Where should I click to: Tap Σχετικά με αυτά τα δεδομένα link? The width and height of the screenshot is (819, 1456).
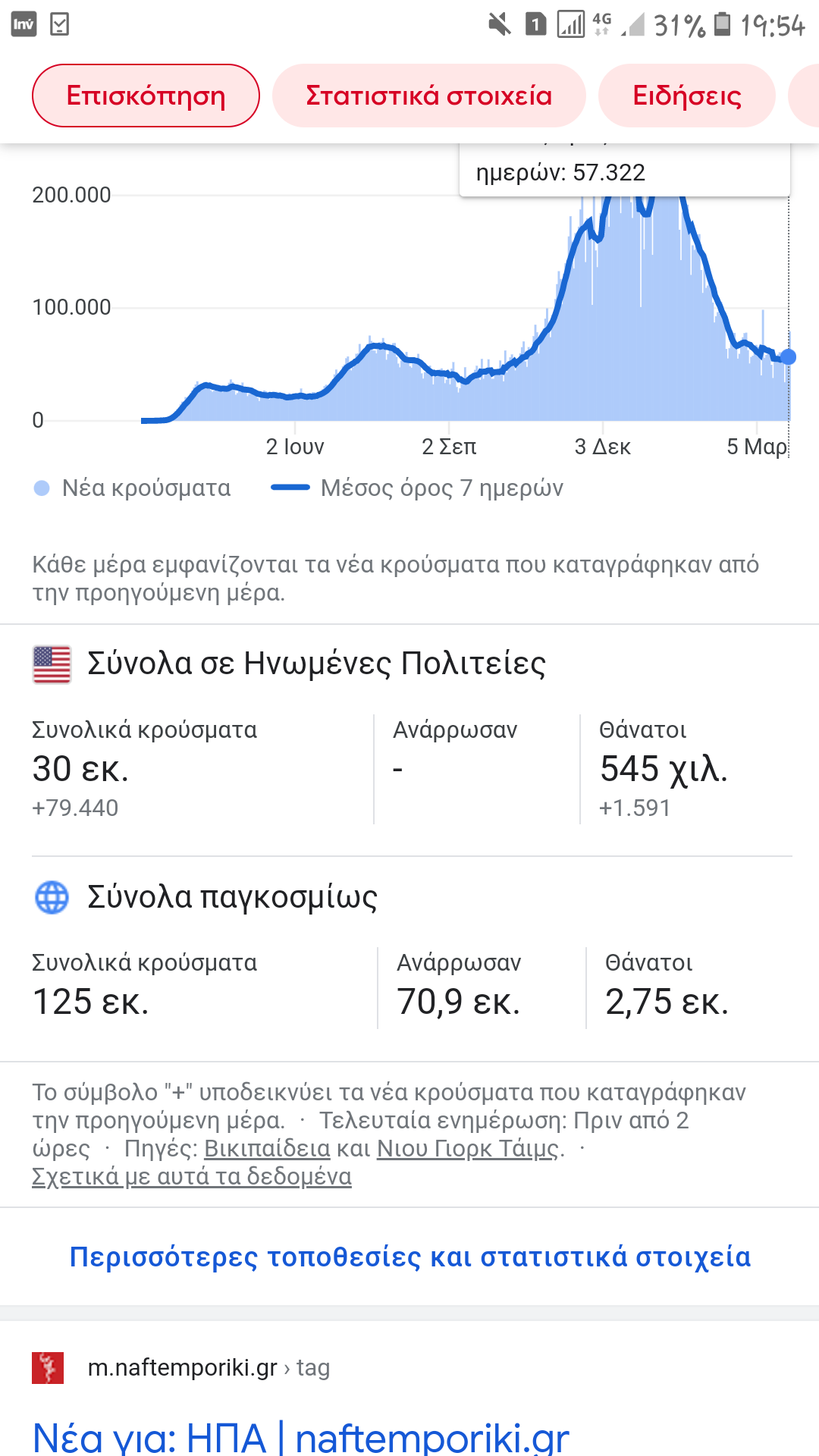192,1177
